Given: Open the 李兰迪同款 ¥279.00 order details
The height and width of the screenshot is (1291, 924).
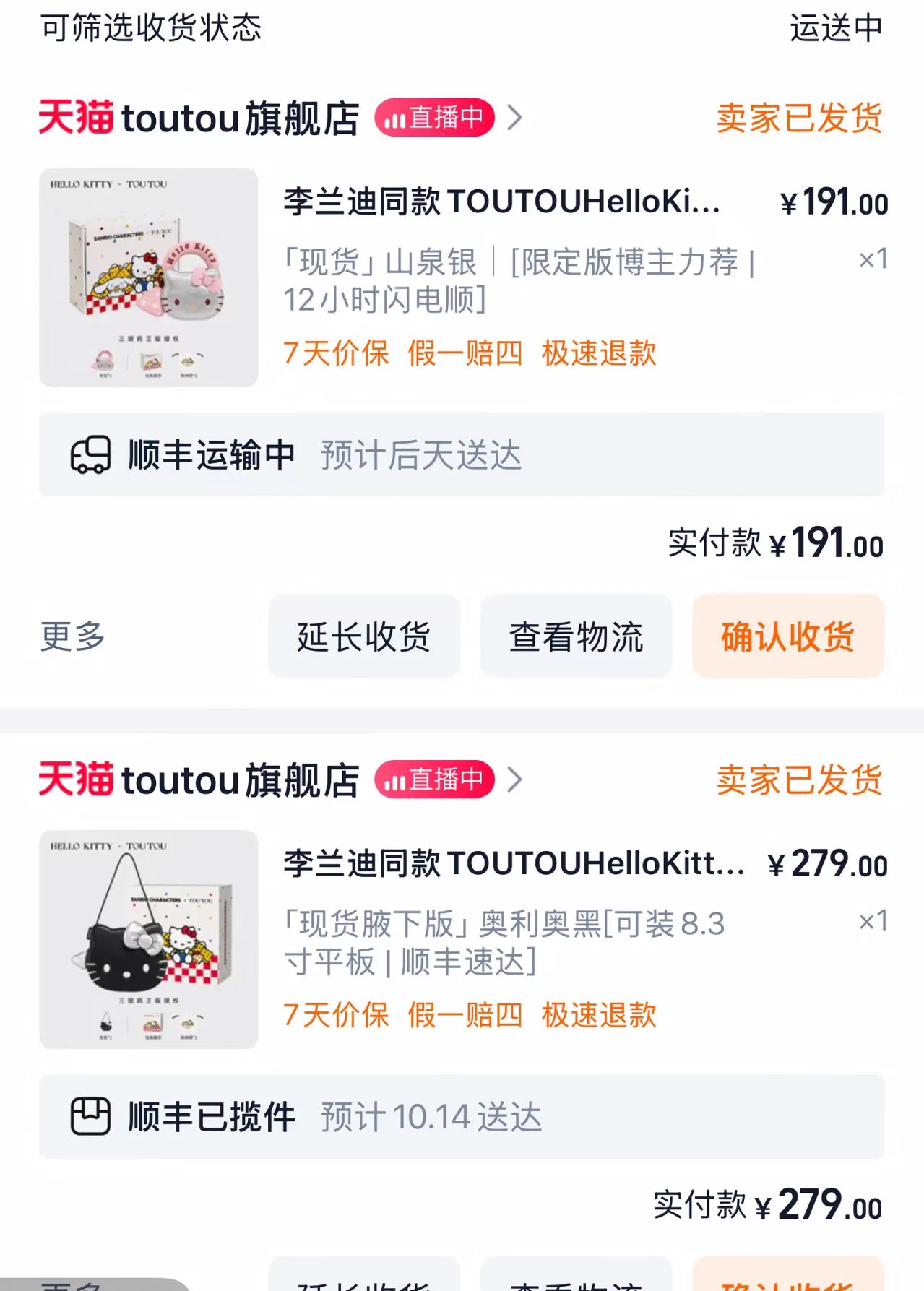Looking at the screenshot, I should pyautogui.click(x=513, y=864).
